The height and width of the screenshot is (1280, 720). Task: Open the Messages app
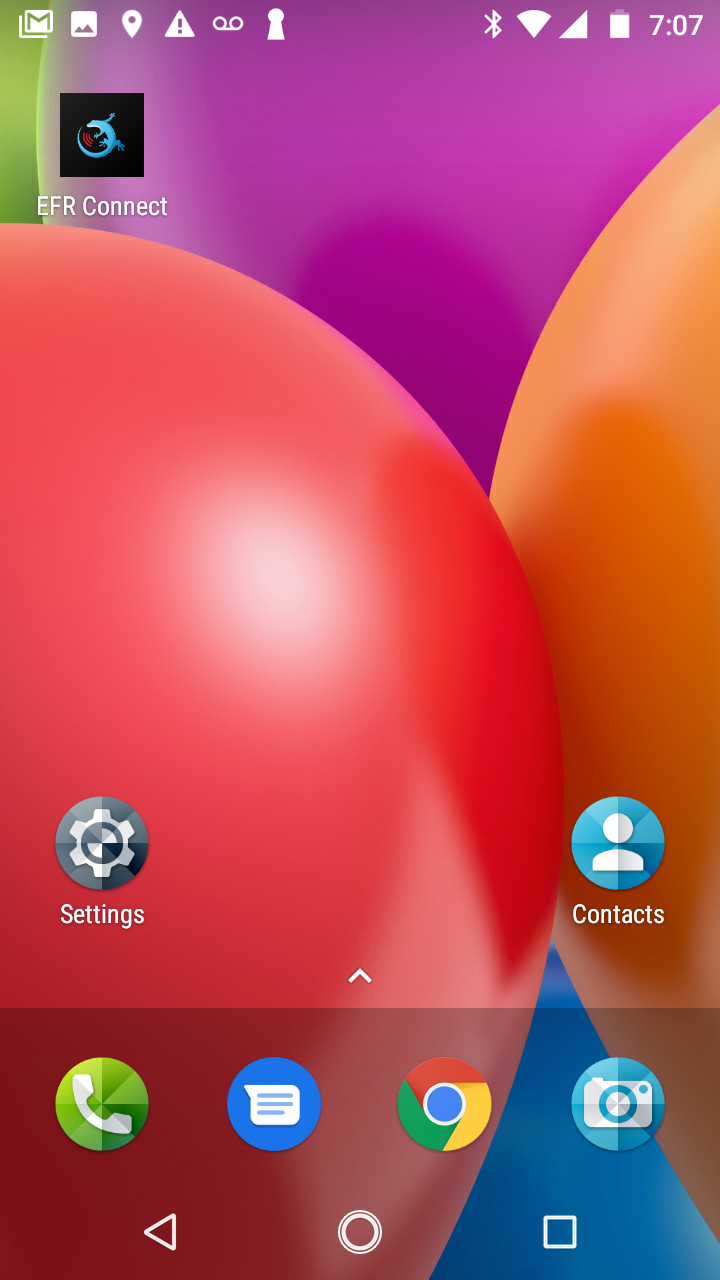click(274, 1104)
